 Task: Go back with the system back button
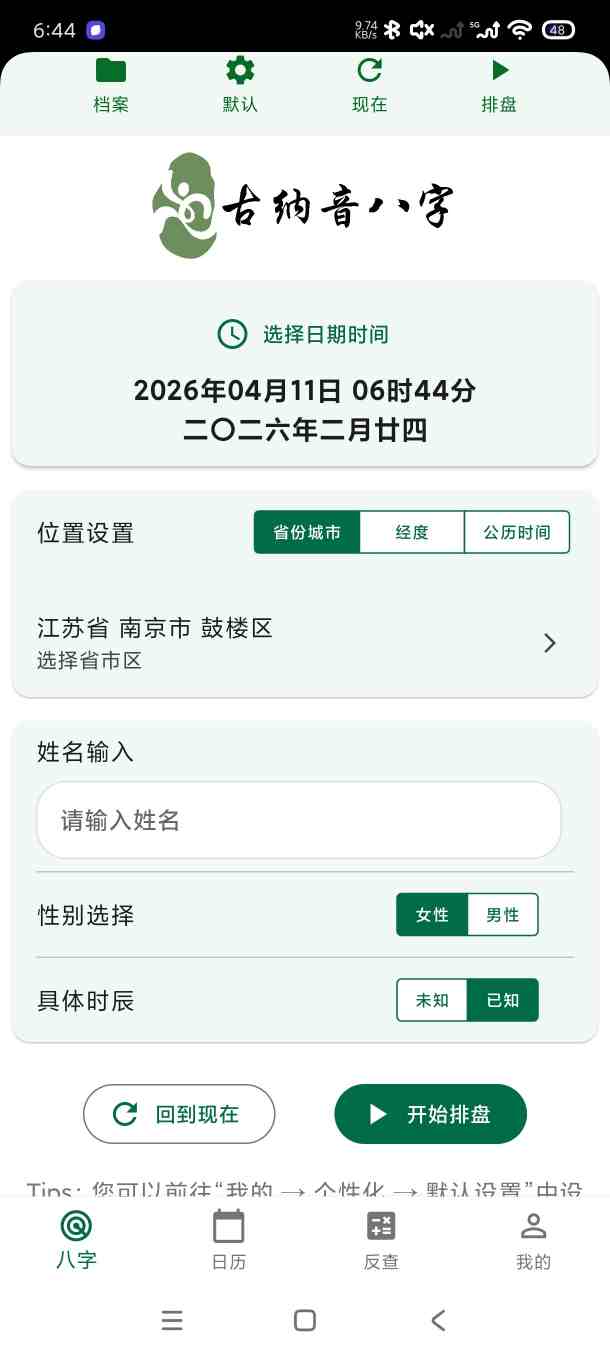click(438, 1320)
